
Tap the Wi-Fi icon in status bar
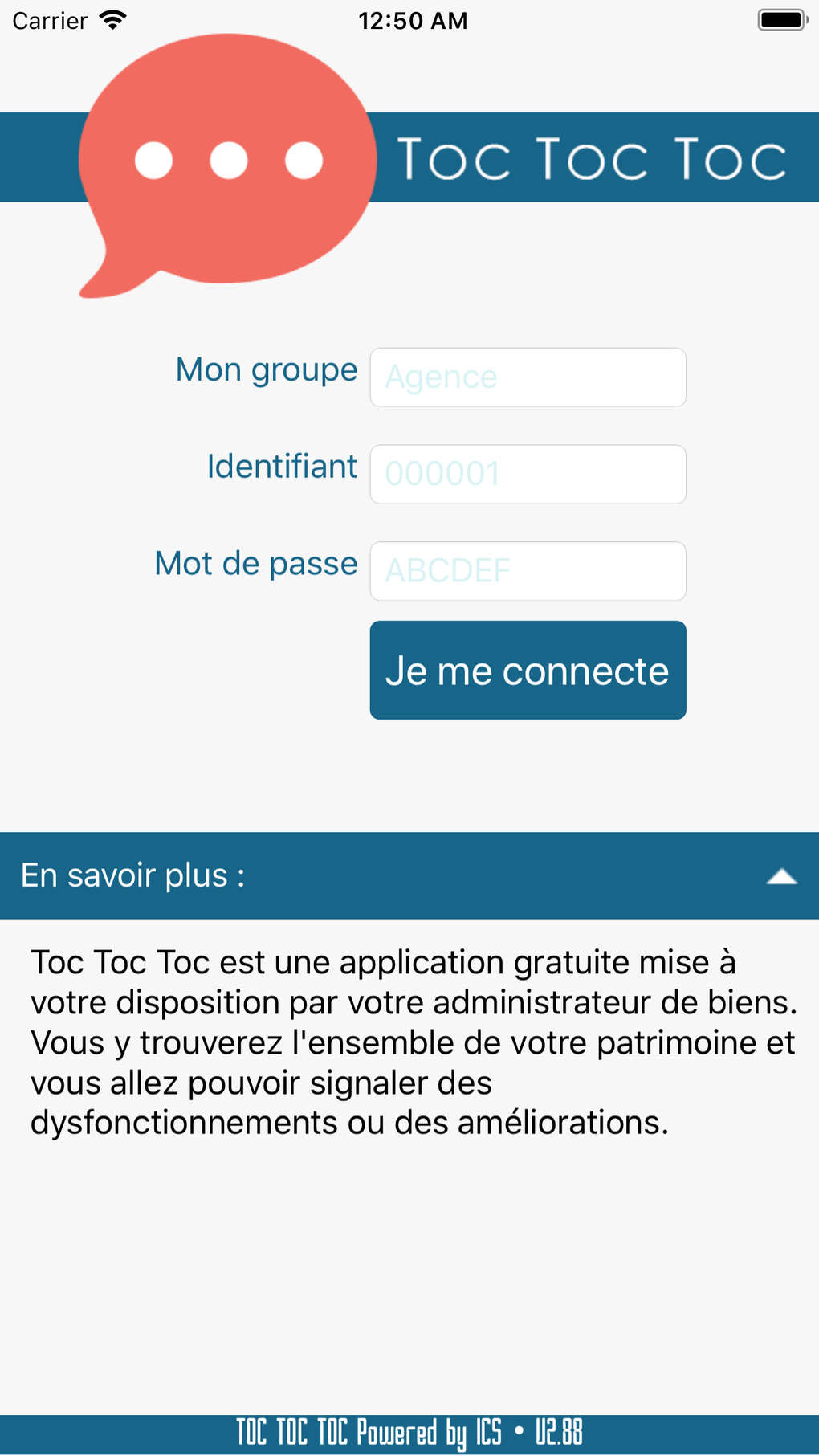click(x=112, y=20)
